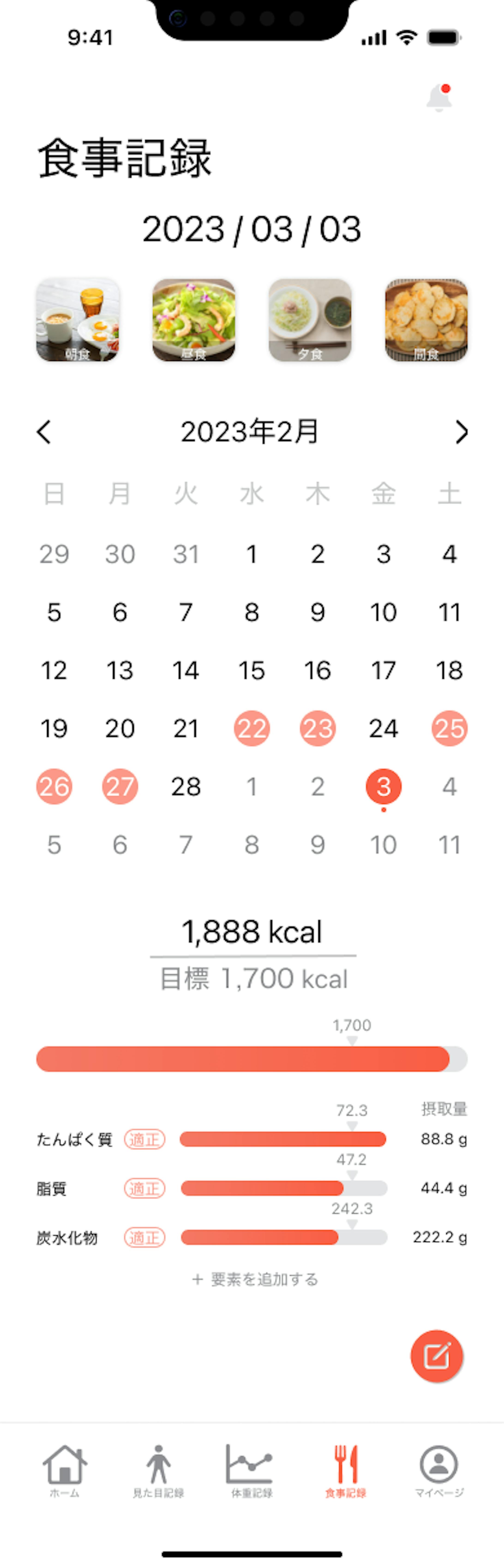Switch to the マイページ tab
The height and width of the screenshot is (1568, 504).
coord(439,1470)
